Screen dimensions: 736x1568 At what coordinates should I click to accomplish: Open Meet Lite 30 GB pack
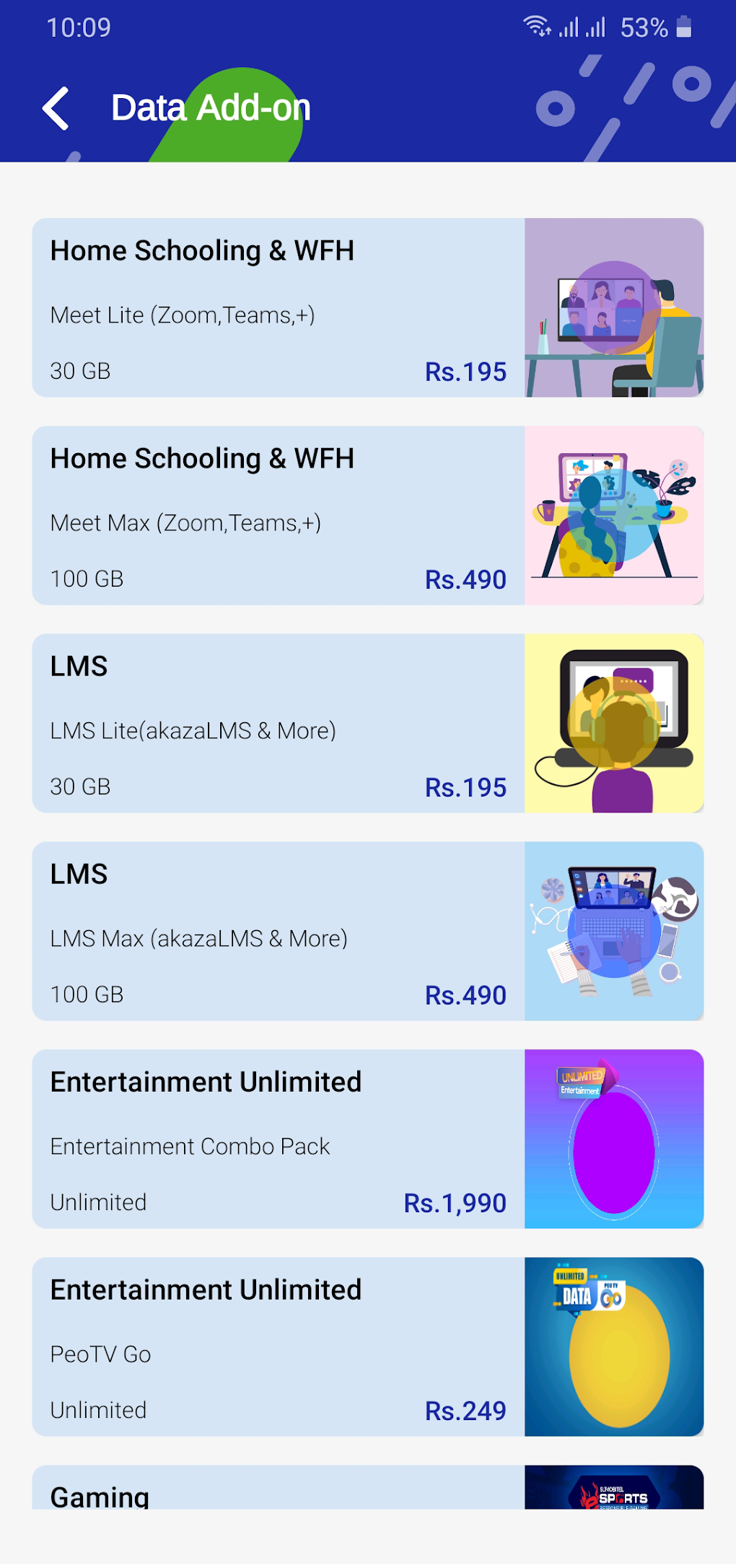pyautogui.click(x=368, y=307)
